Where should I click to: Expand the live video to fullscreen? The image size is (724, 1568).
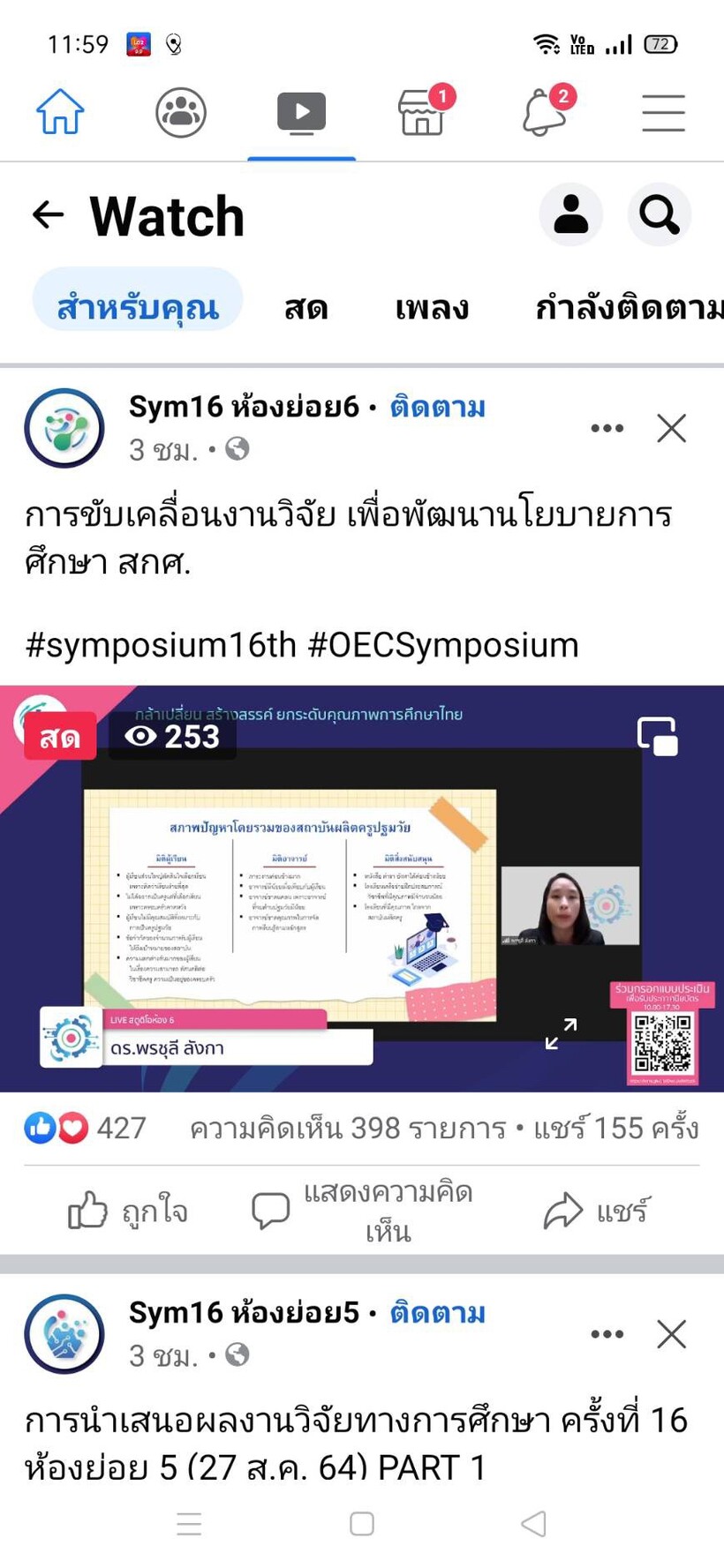click(561, 1033)
